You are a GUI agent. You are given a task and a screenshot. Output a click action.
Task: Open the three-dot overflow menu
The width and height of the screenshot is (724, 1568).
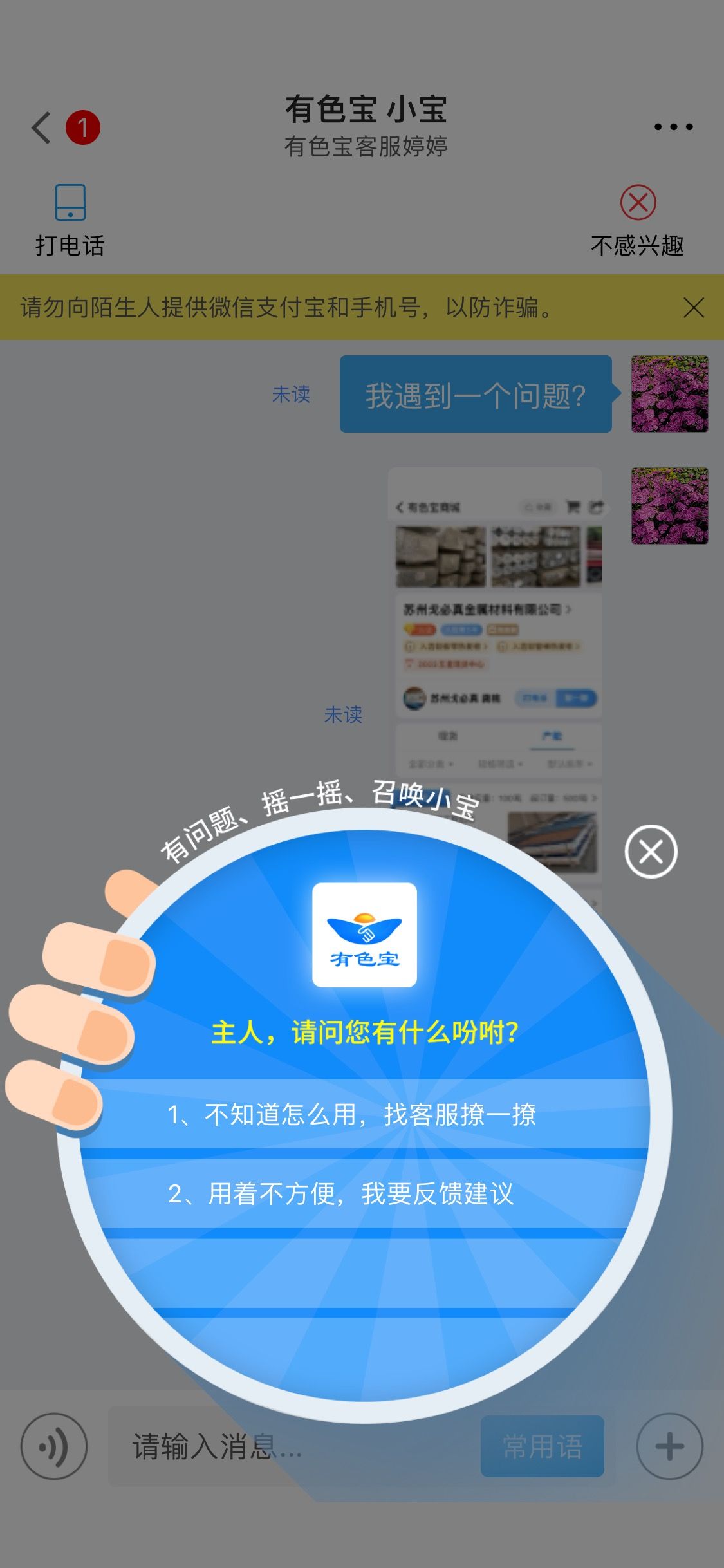tap(673, 127)
